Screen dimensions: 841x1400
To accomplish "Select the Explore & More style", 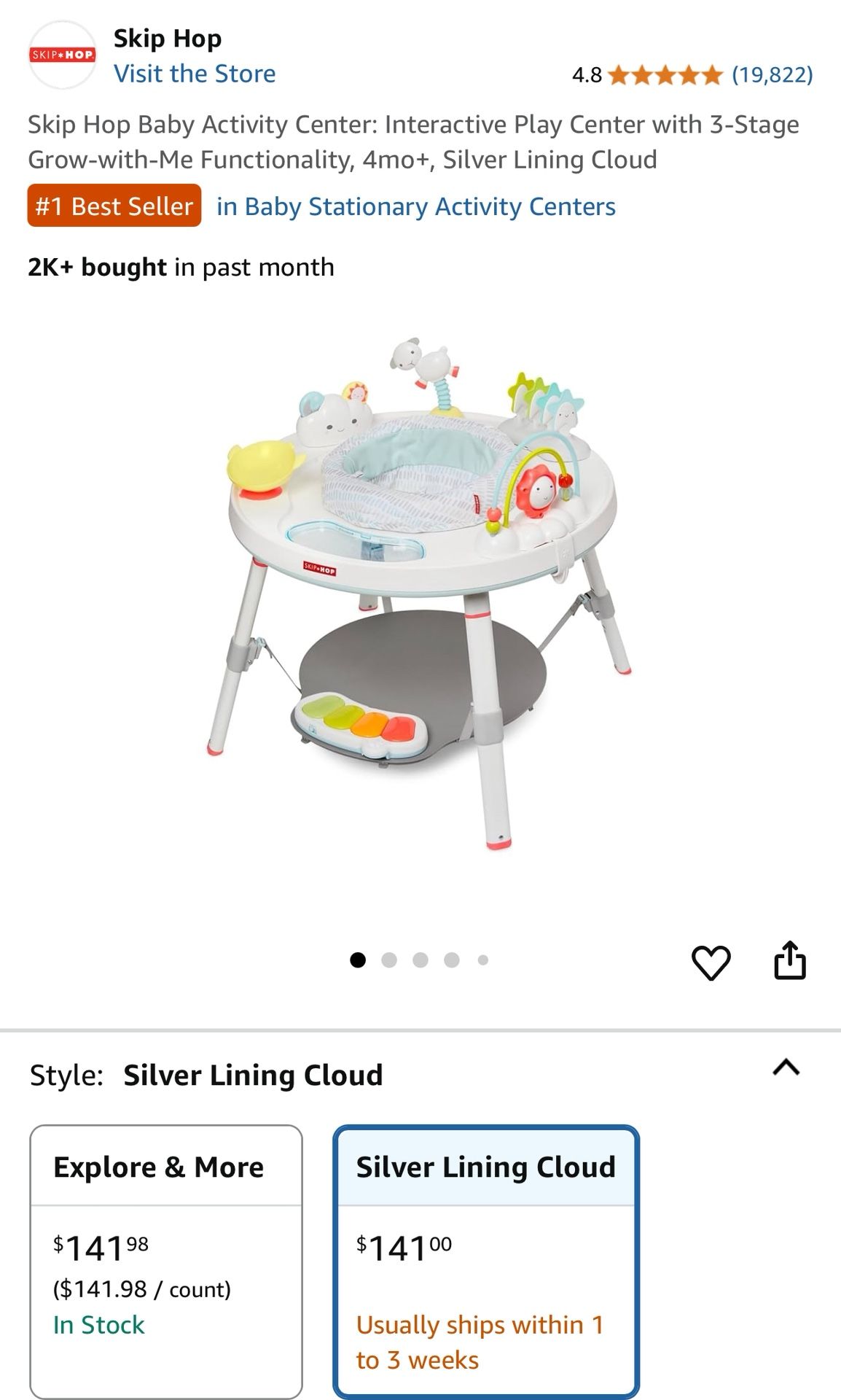I will tap(166, 1260).
